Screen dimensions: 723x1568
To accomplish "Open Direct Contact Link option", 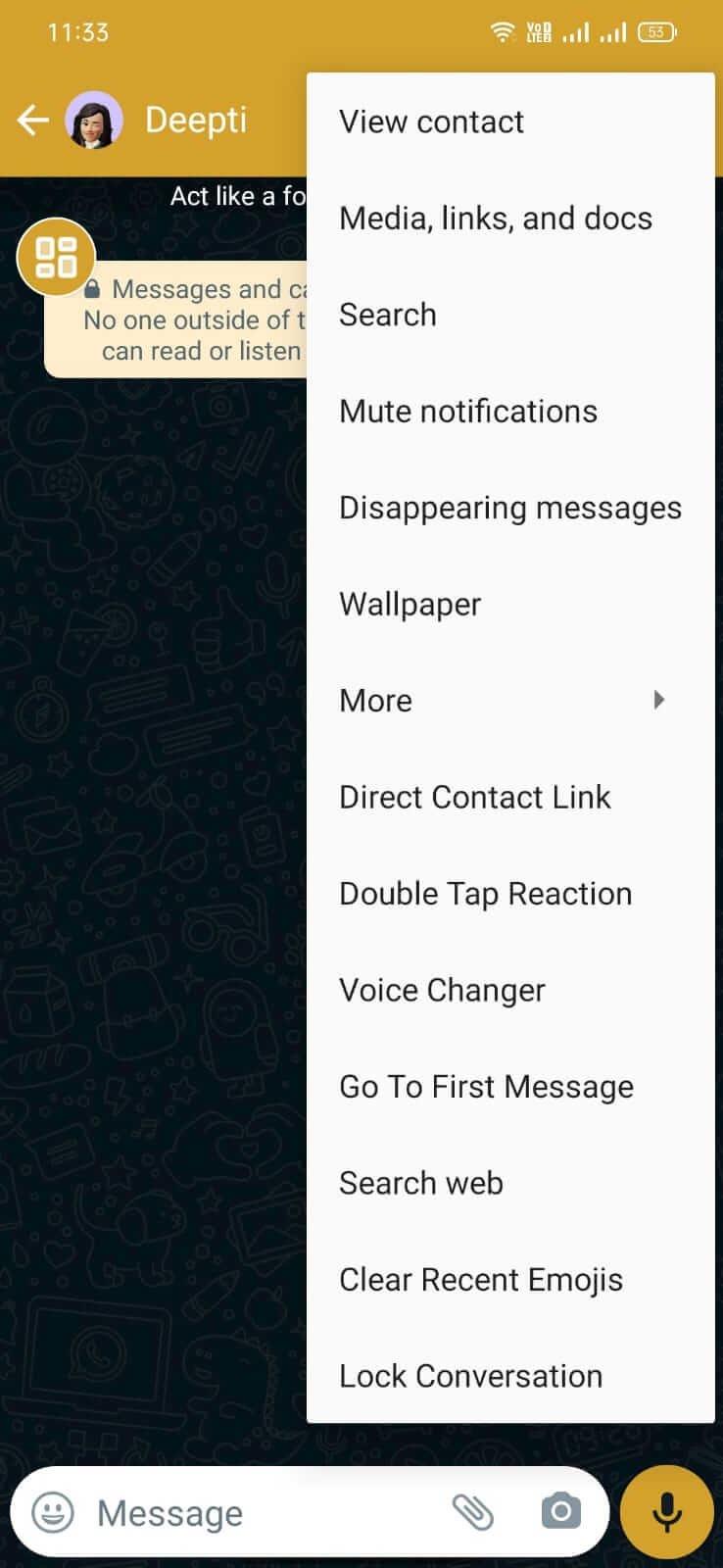I will [474, 797].
